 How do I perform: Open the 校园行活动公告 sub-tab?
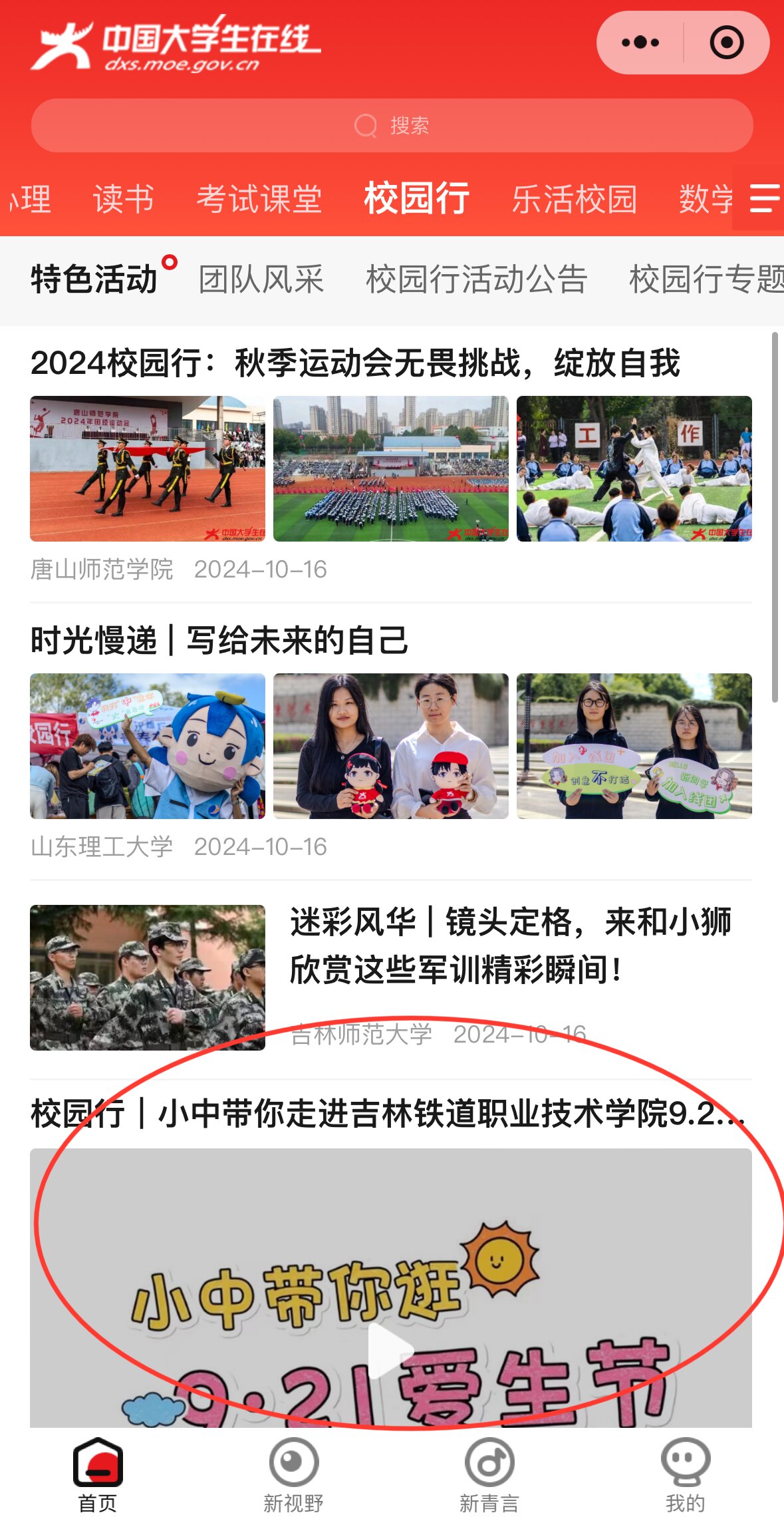476,279
